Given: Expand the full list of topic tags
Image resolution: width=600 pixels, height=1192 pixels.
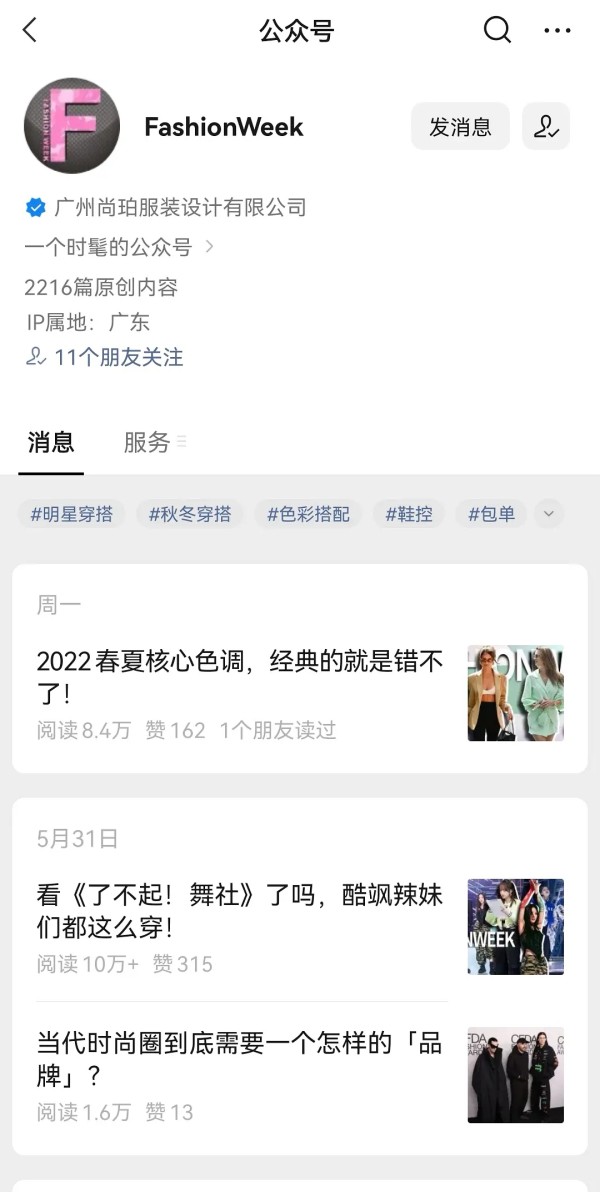Looking at the screenshot, I should 548,514.
